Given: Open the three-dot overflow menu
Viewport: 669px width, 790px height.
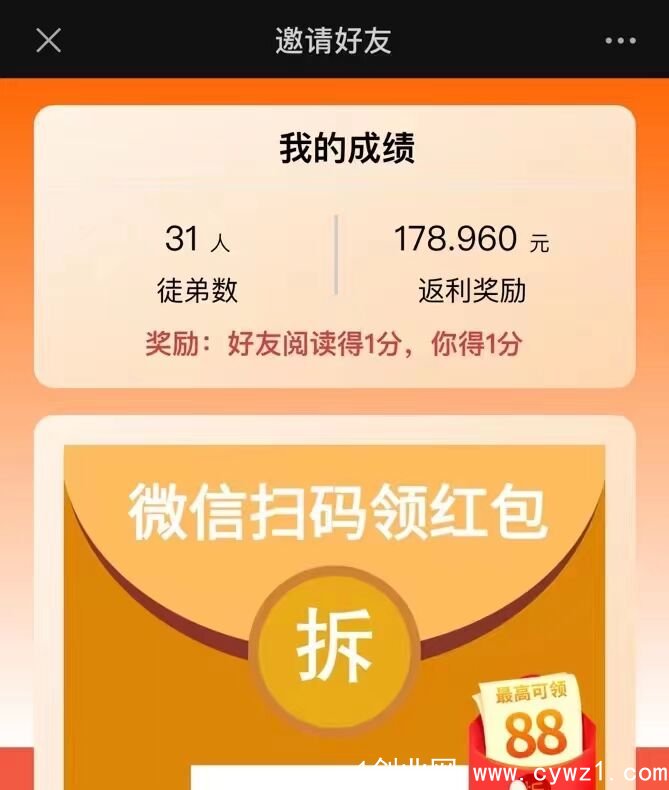Looking at the screenshot, I should point(620,41).
